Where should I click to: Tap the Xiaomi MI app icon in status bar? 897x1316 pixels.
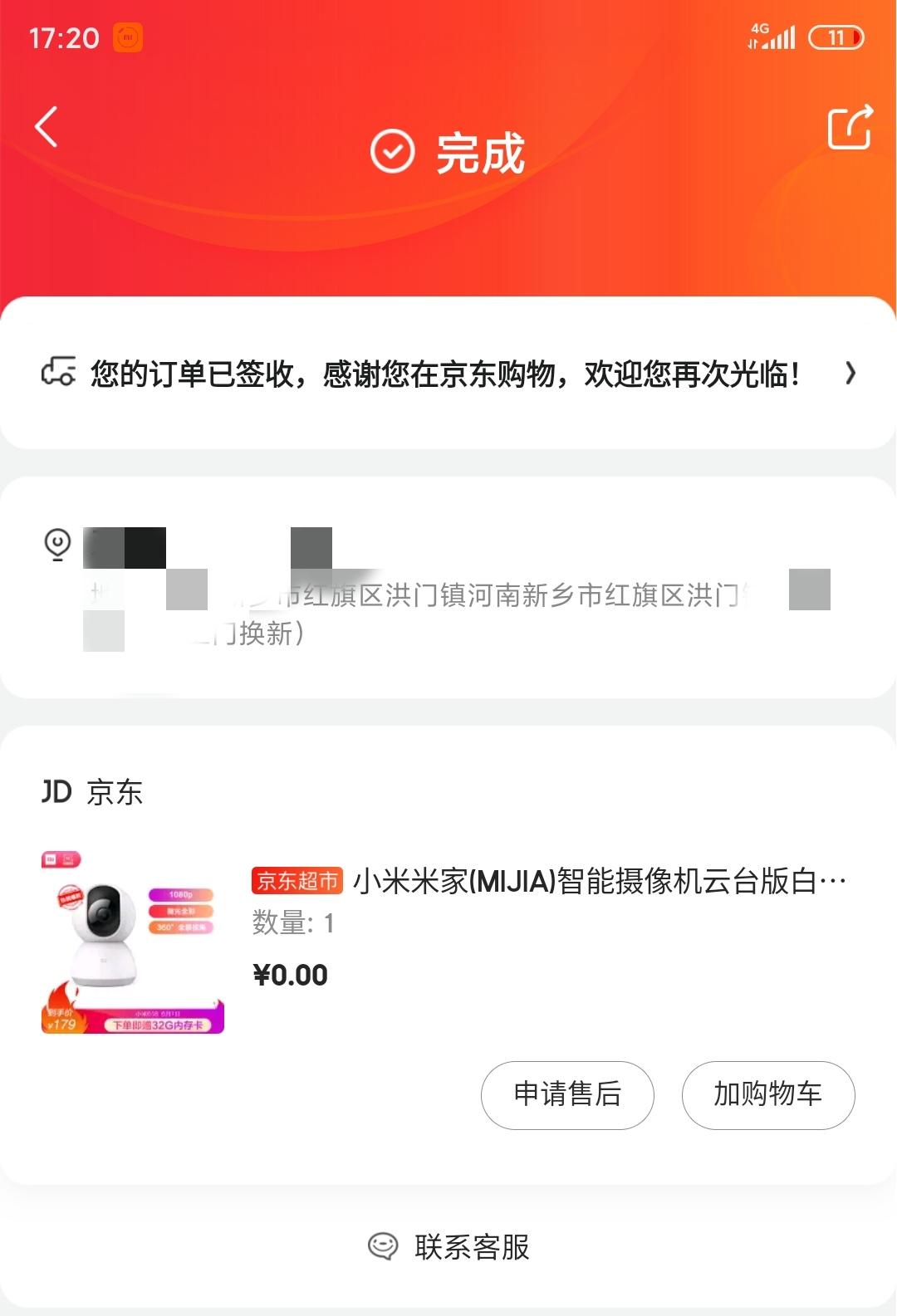(x=129, y=38)
